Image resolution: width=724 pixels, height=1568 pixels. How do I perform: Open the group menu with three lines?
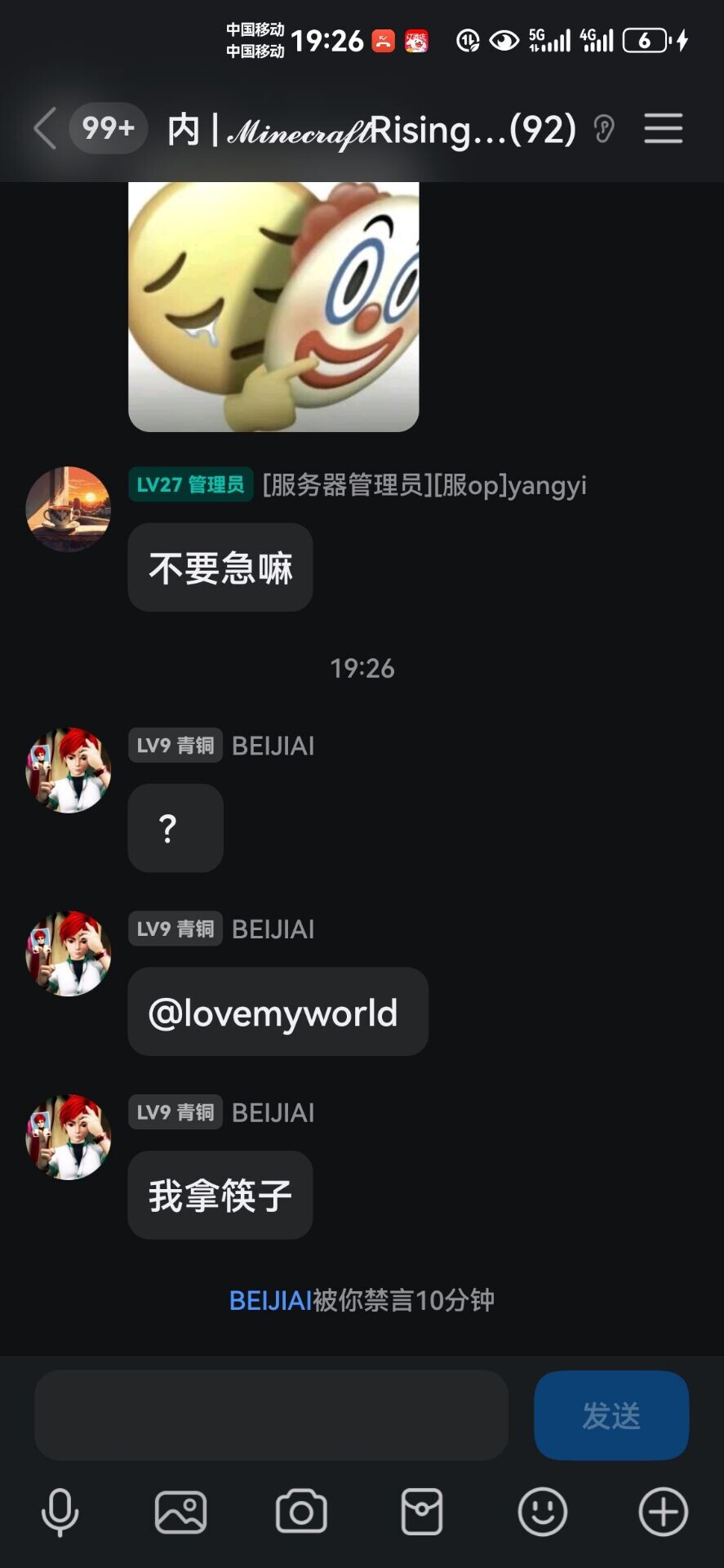tap(663, 129)
